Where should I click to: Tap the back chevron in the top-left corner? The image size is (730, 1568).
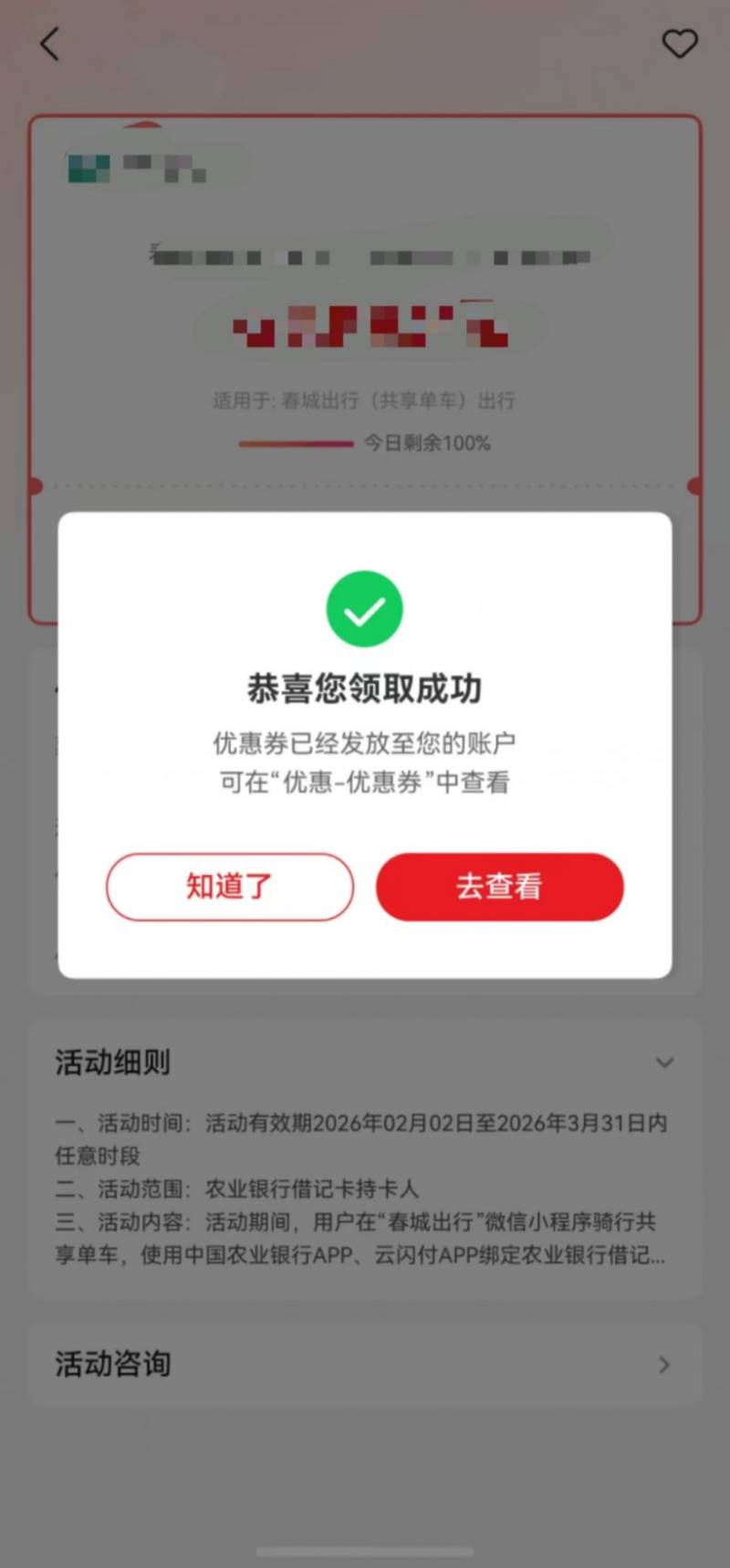49,43
